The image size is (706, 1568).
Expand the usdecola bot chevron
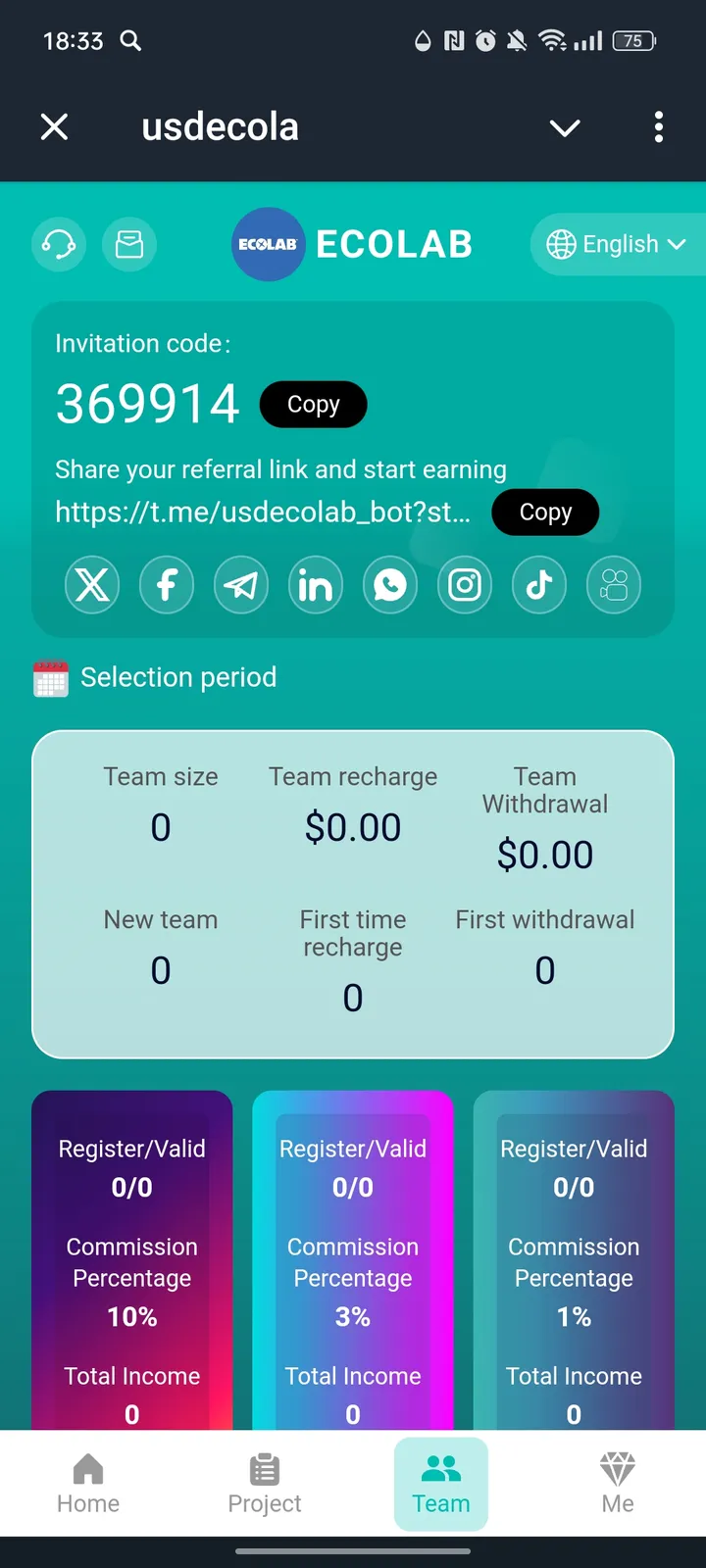(x=564, y=127)
